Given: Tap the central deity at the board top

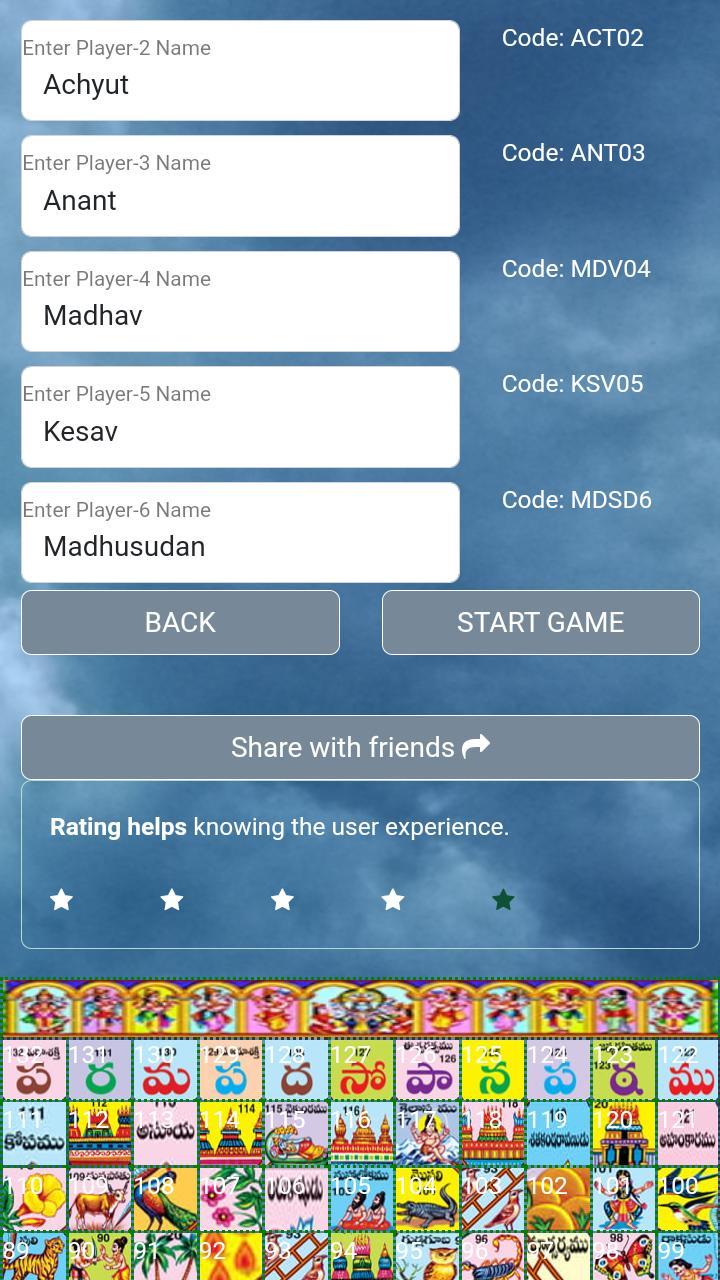Looking at the screenshot, I should tap(360, 1005).
